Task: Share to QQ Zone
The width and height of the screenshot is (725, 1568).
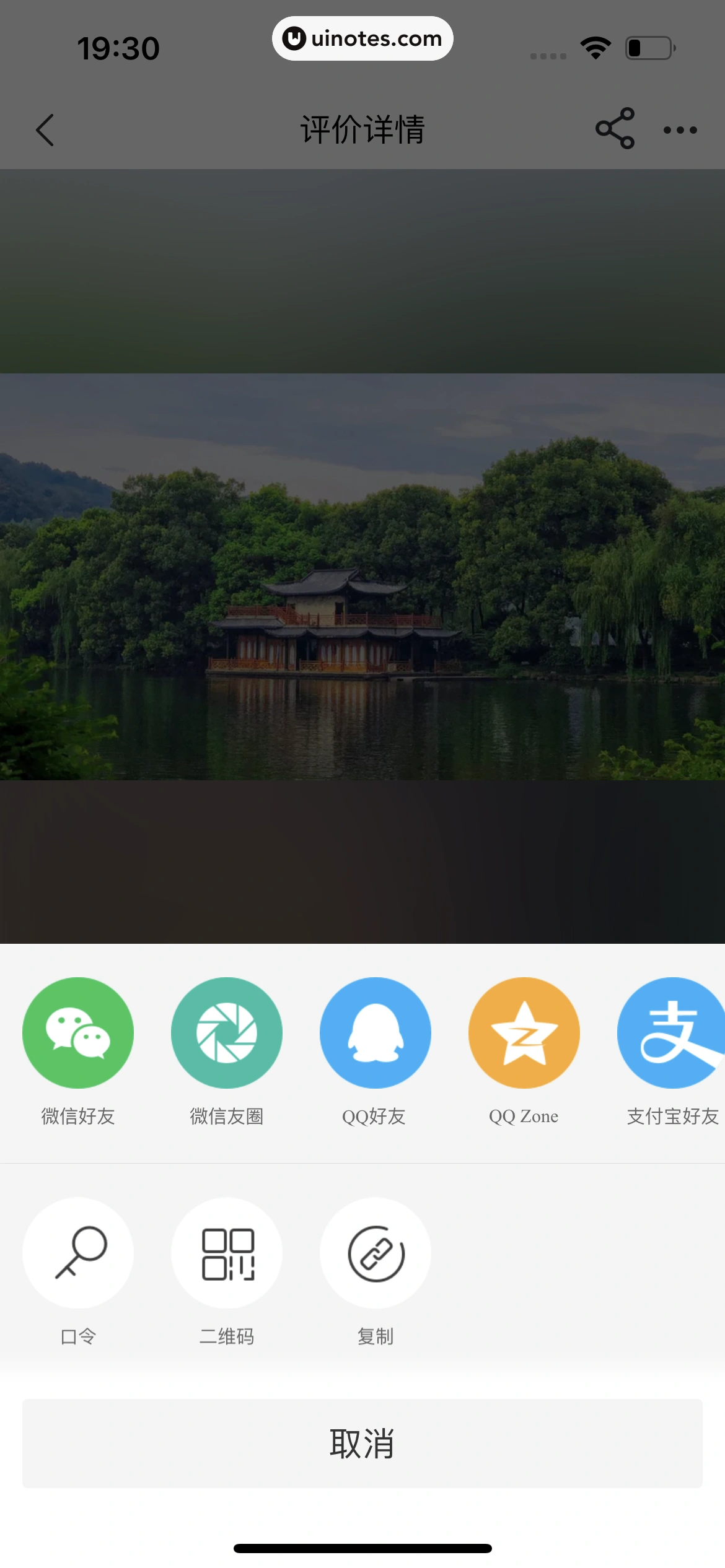Action: [524, 1033]
